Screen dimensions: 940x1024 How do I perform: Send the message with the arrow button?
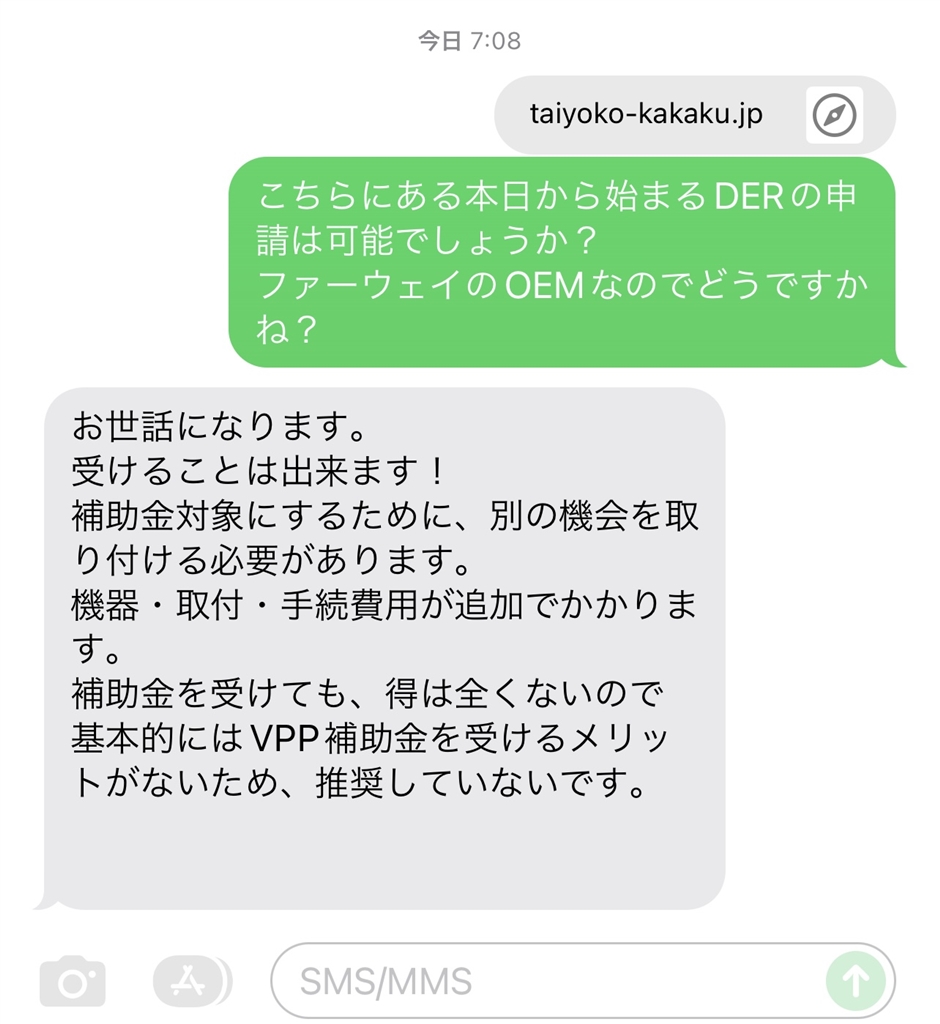click(855, 980)
